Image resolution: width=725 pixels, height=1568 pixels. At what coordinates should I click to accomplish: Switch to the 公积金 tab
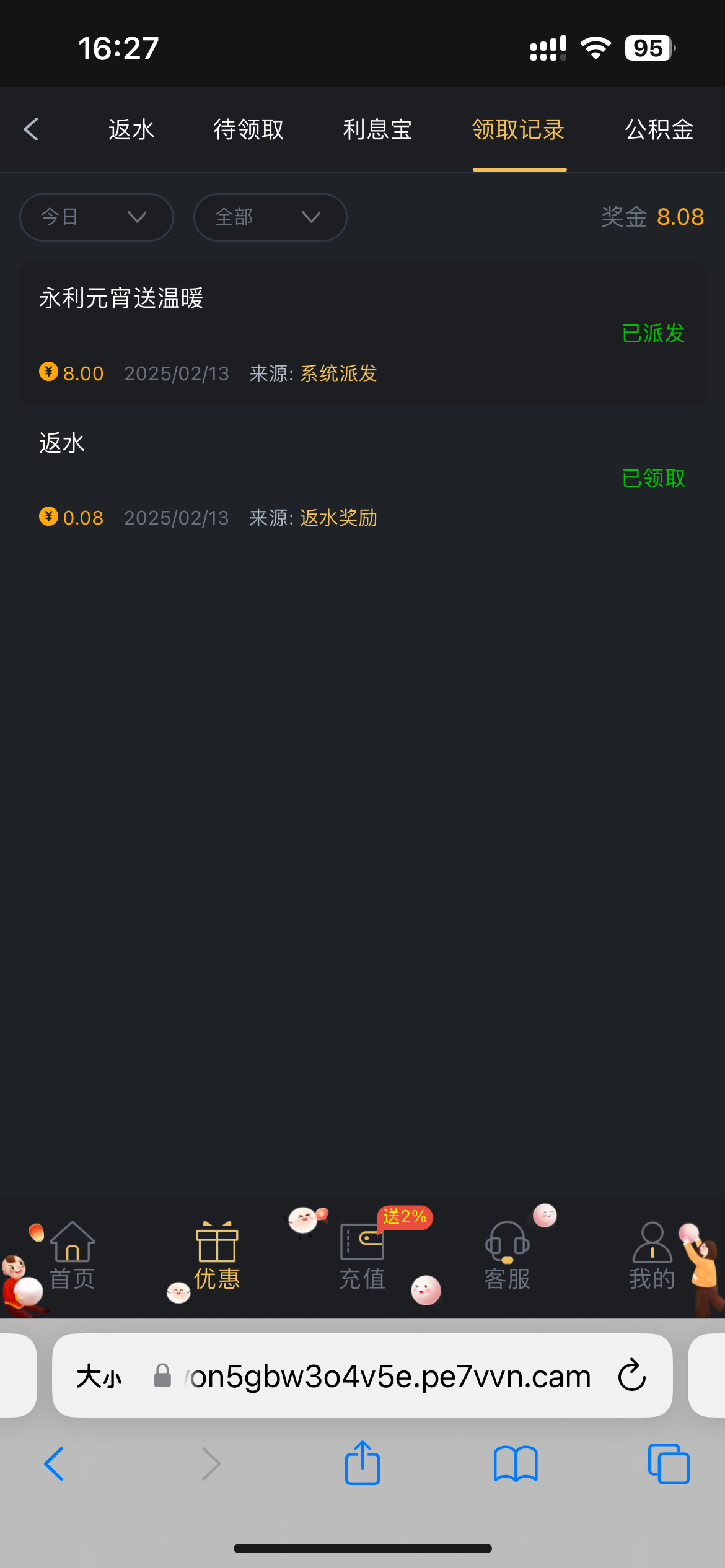[x=659, y=129]
